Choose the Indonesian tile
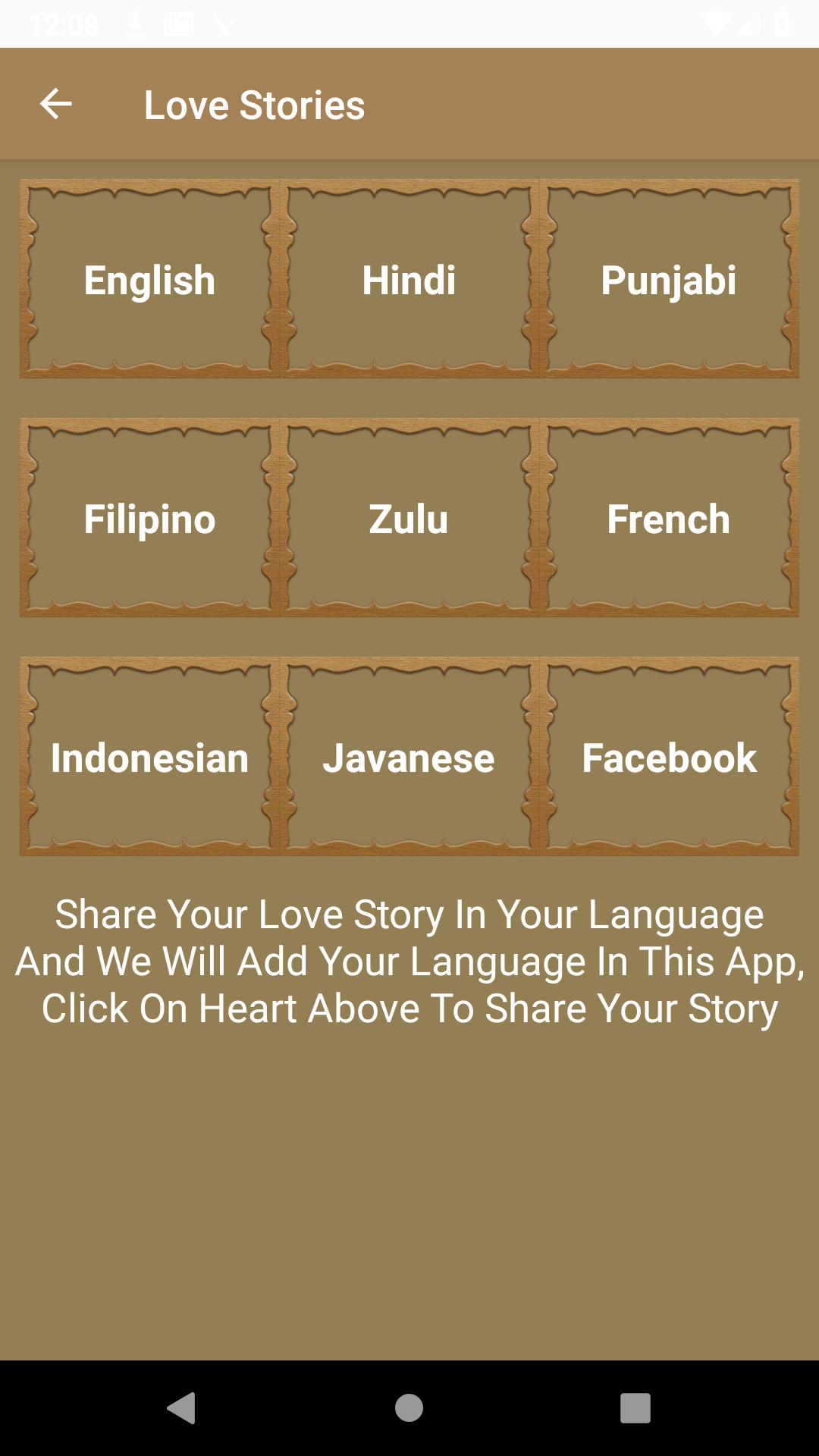819x1456 pixels. 149,757
